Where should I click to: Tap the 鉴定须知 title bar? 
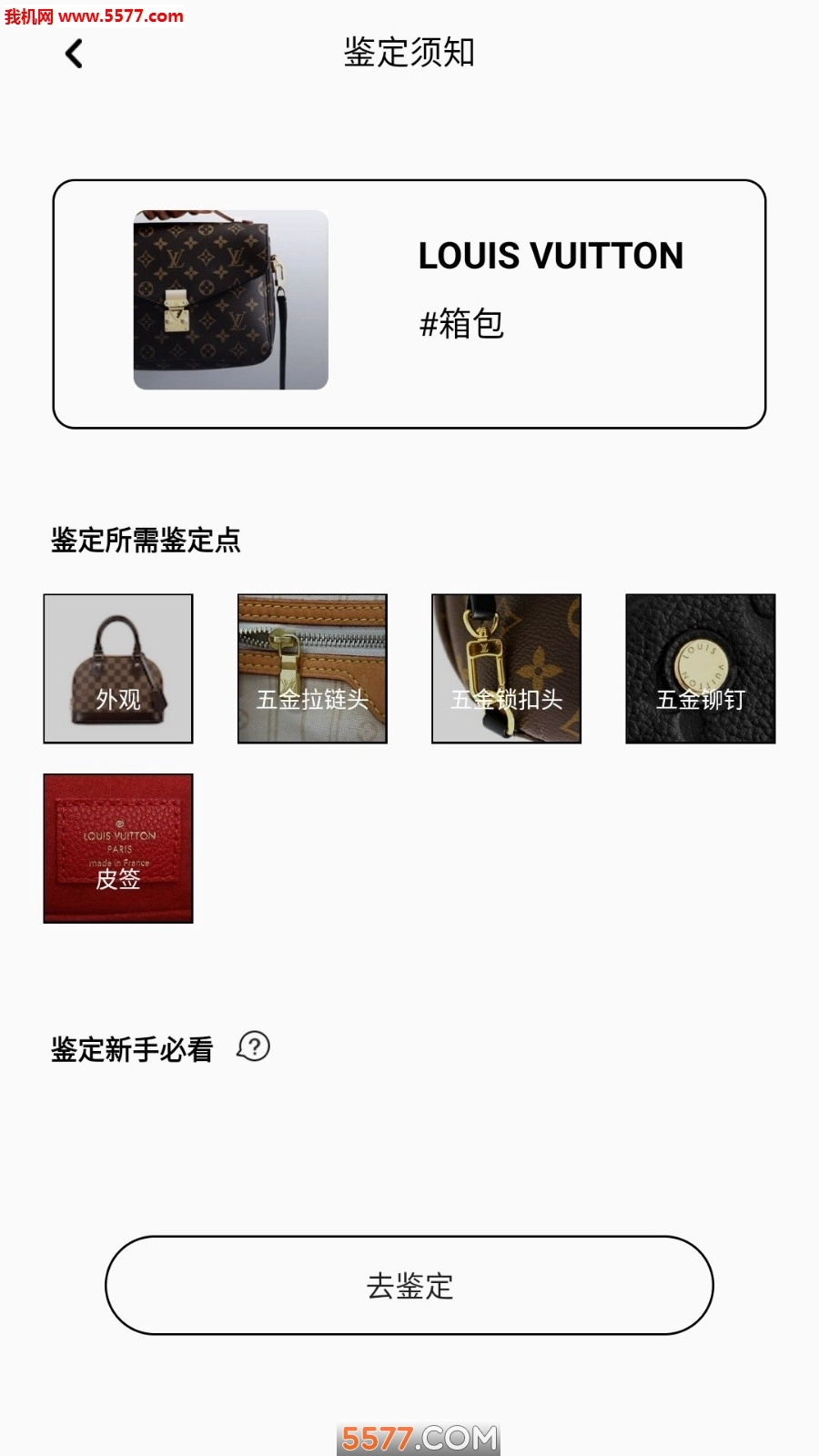409,55
